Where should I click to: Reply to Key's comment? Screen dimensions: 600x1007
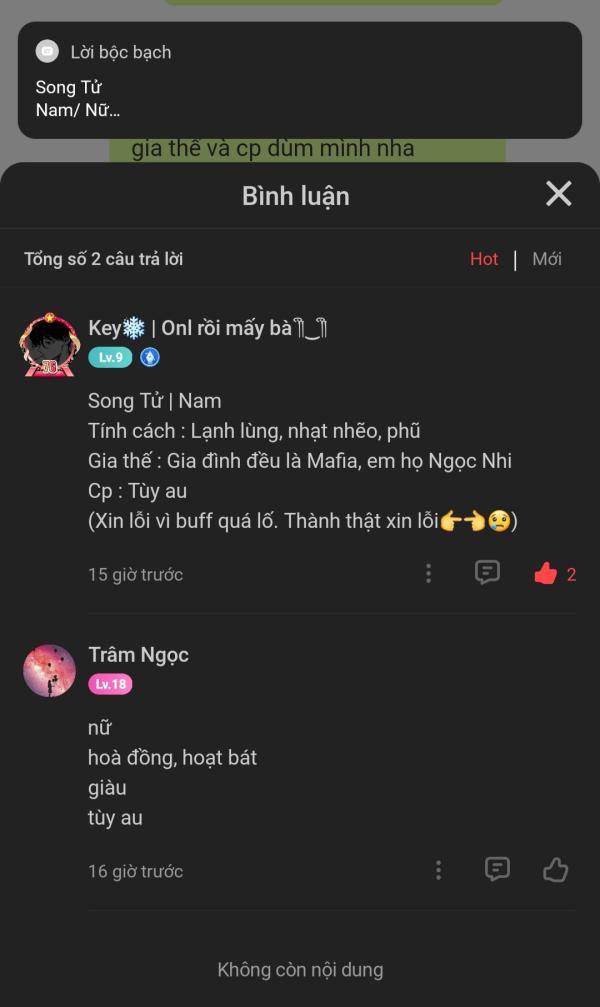click(x=487, y=572)
